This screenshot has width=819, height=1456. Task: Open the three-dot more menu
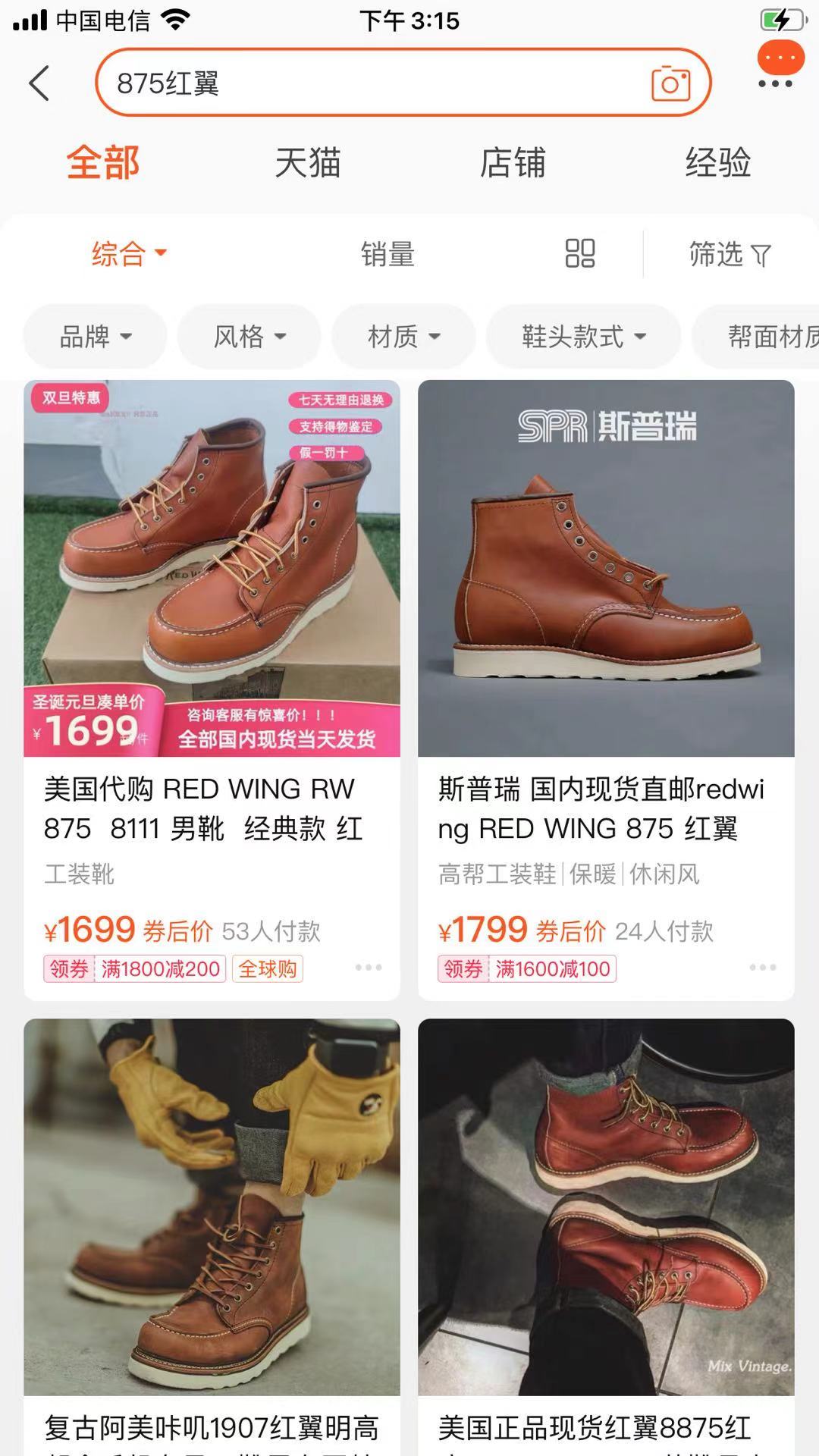click(775, 83)
